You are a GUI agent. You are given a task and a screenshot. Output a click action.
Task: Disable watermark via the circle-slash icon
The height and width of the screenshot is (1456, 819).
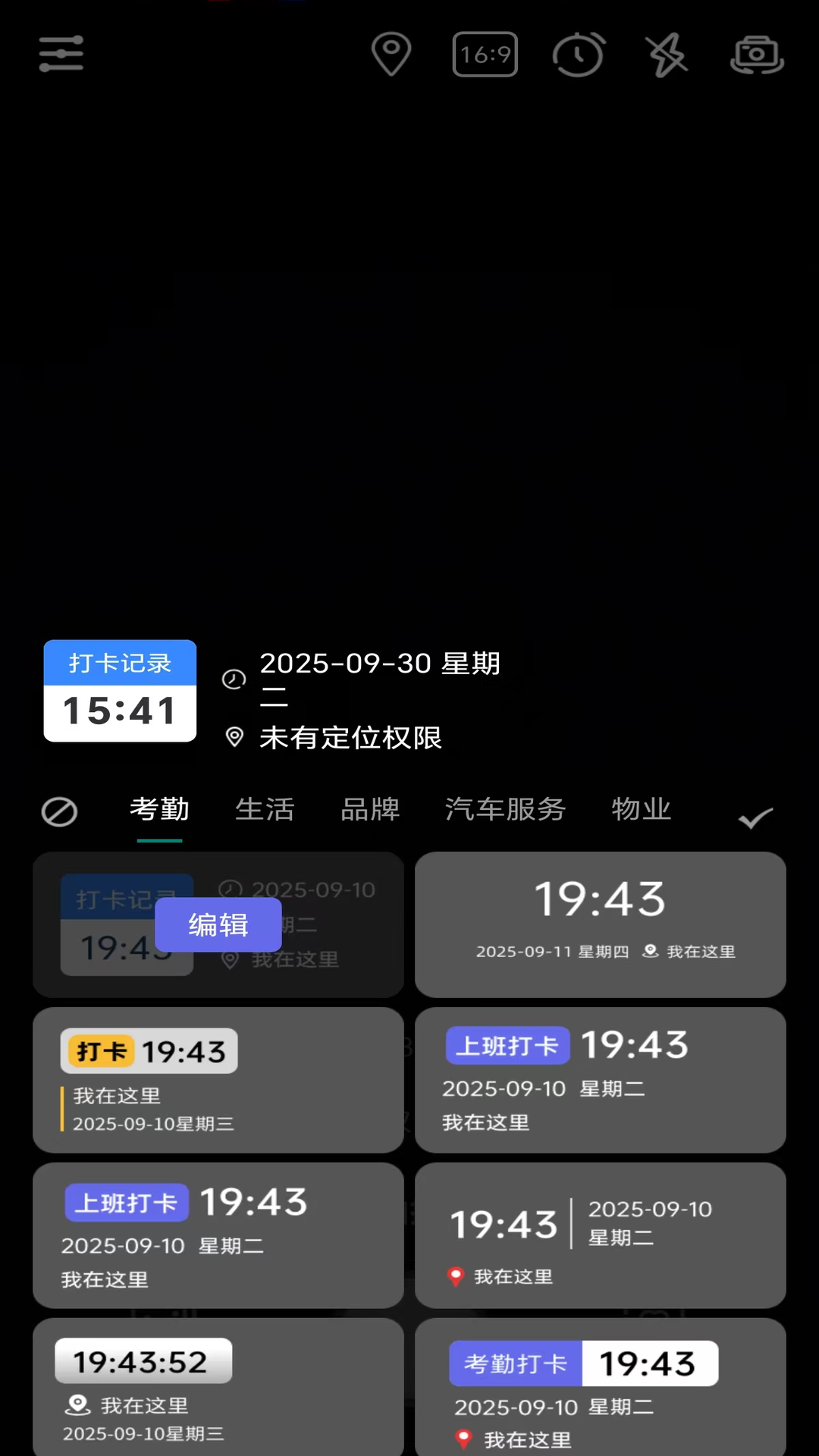coord(59,811)
